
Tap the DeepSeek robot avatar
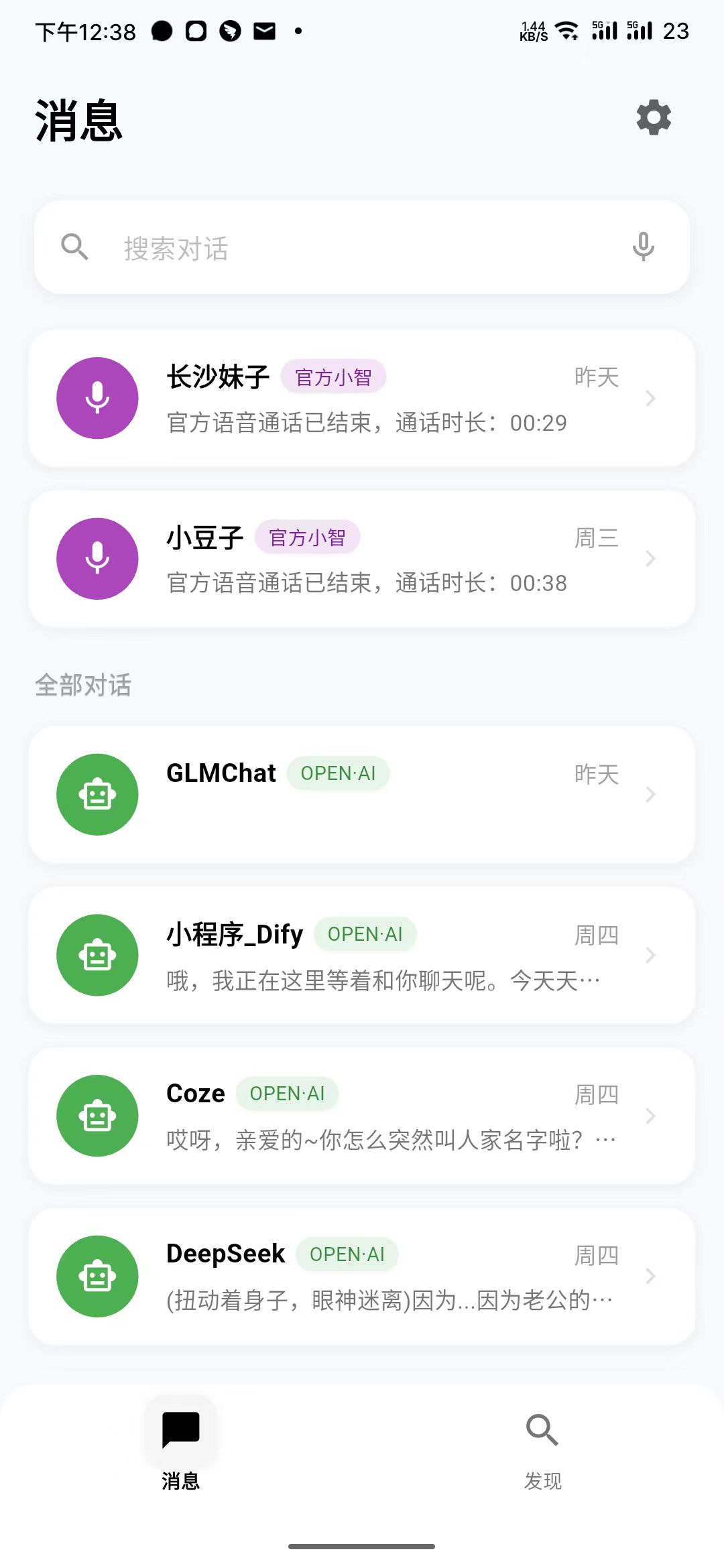click(97, 1277)
